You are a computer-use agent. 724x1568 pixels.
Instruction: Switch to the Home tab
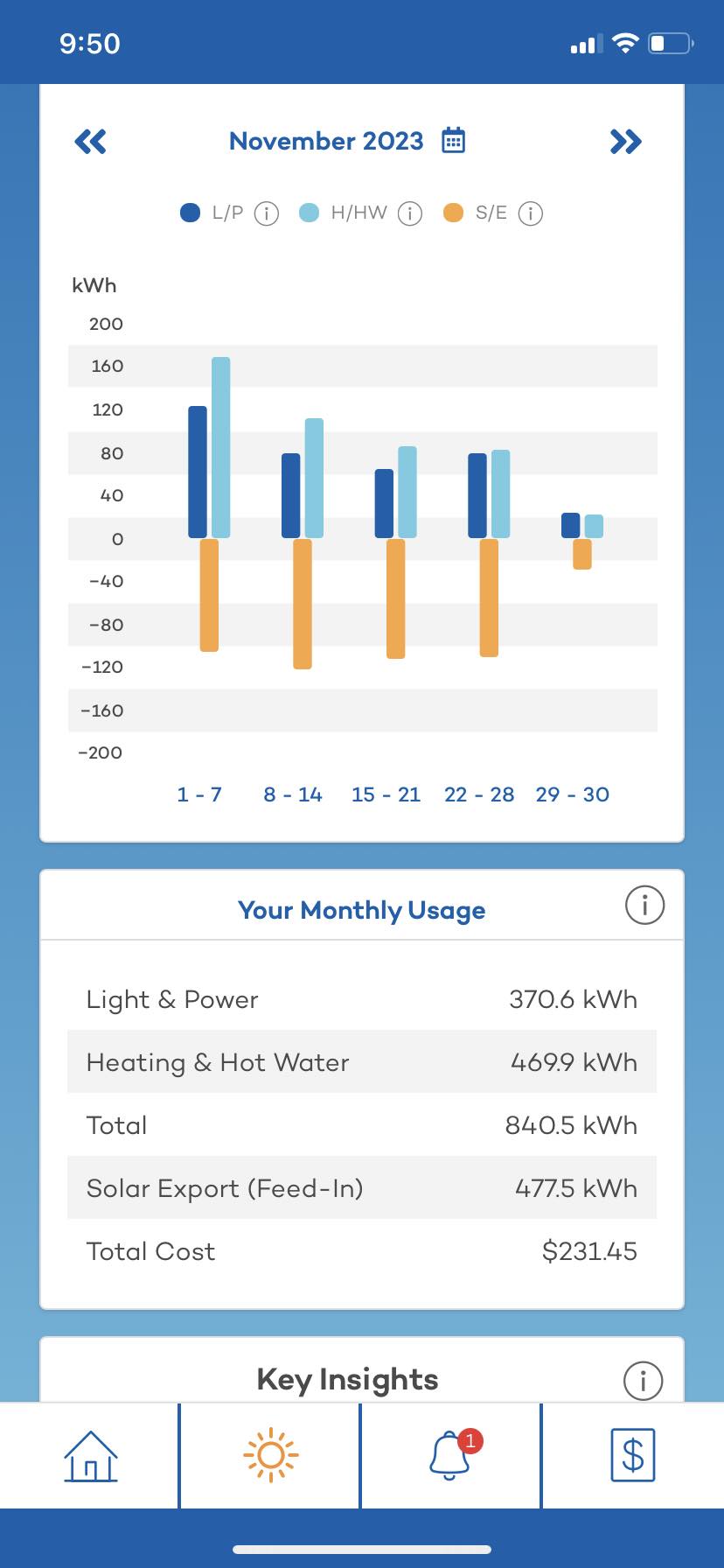(91, 1456)
